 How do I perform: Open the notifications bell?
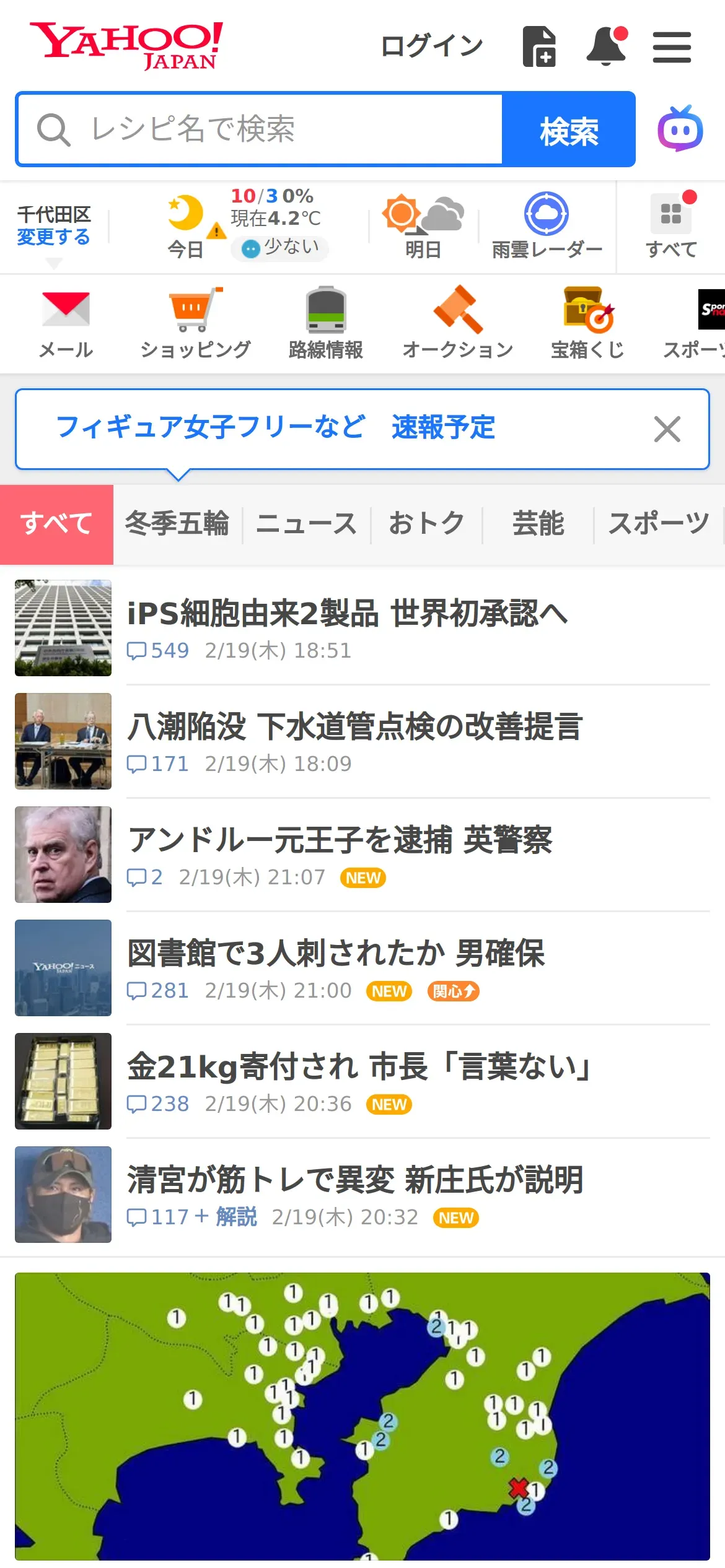(606, 46)
